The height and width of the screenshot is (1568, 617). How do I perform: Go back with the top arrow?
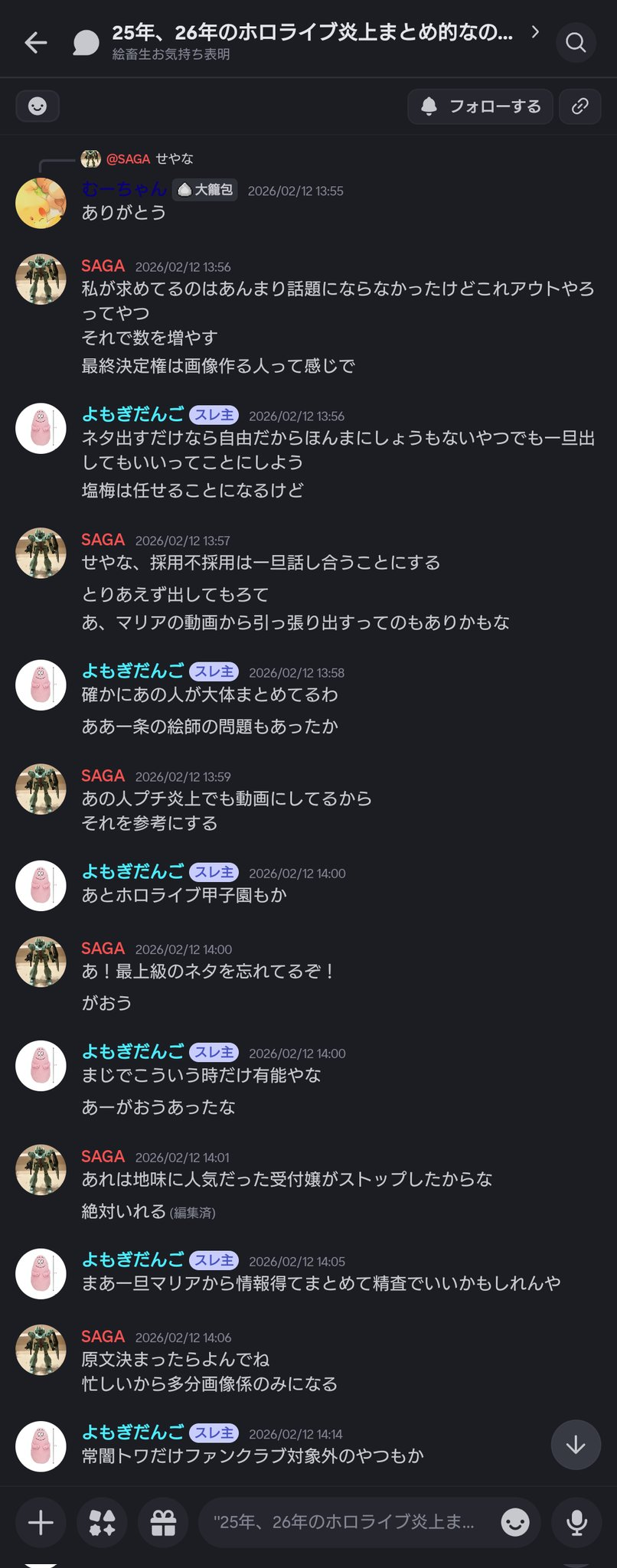click(36, 42)
